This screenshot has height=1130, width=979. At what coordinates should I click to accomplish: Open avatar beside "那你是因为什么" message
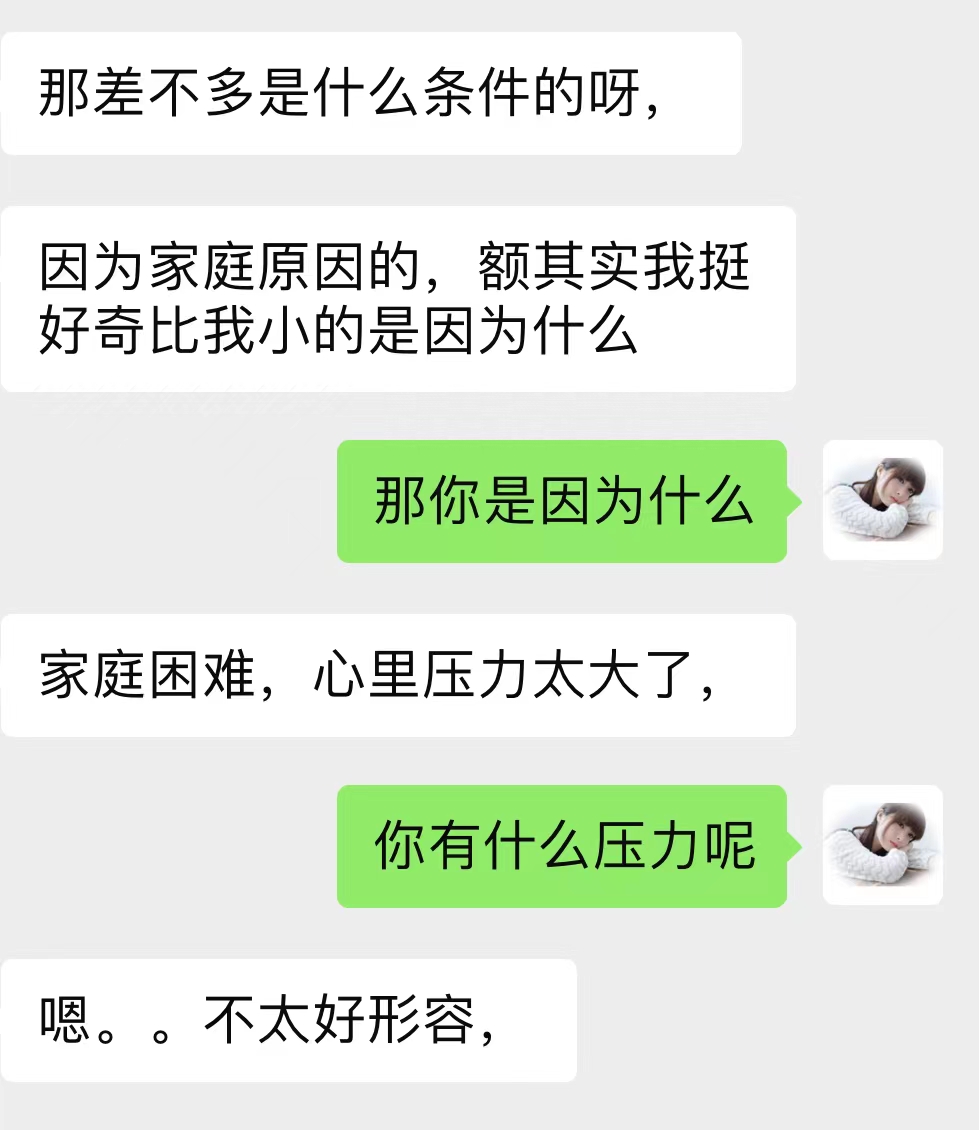[x=882, y=500]
